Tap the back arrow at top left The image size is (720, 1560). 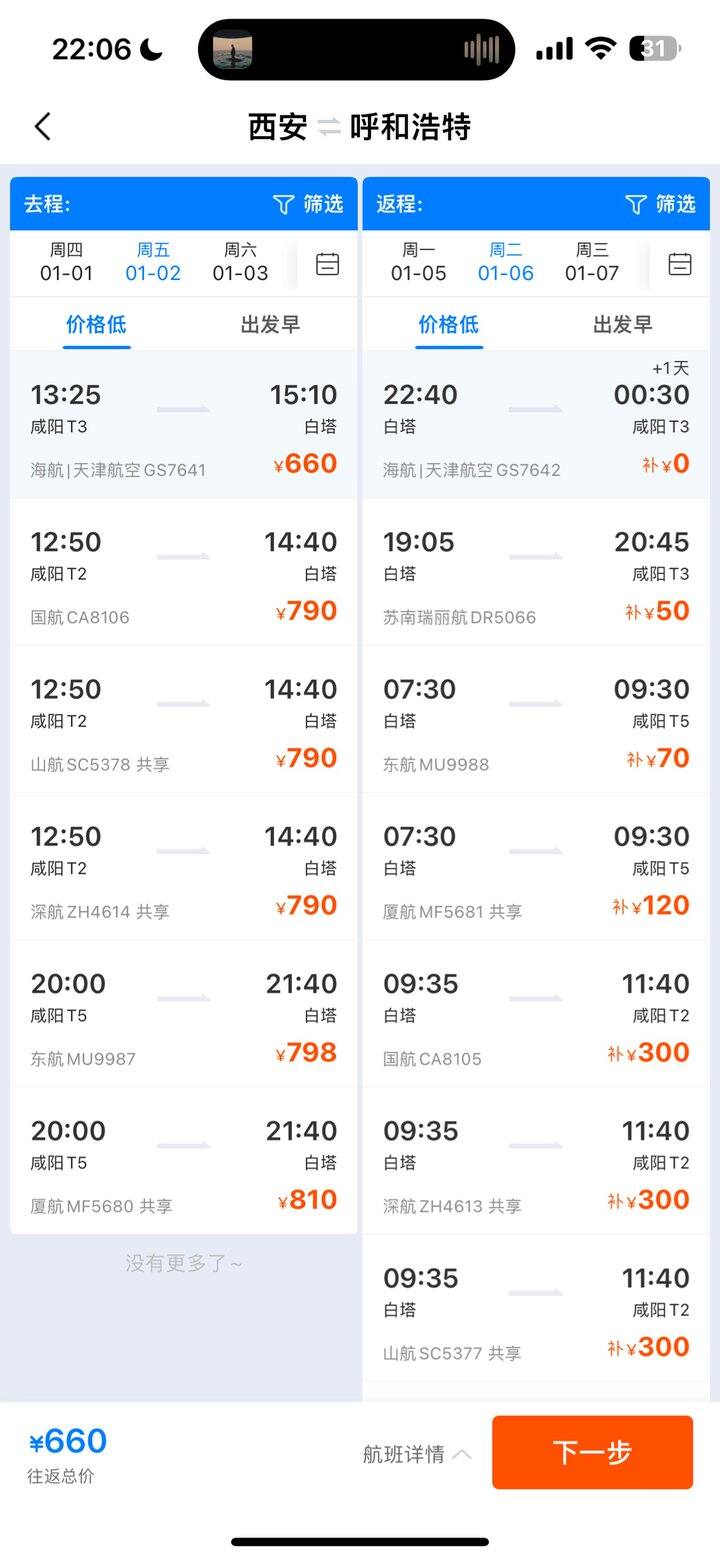42,127
